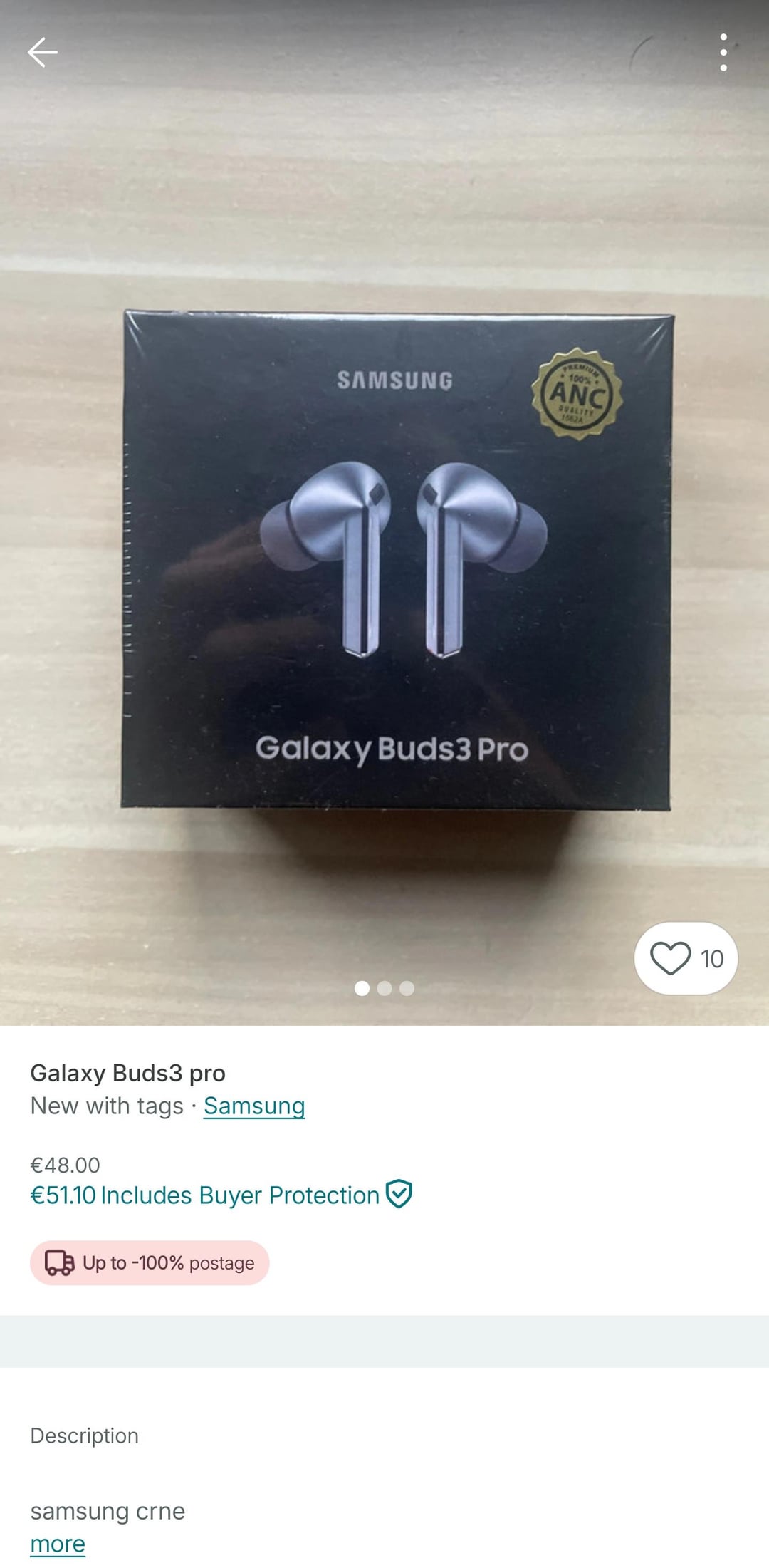769x1568 pixels.
Task: Open the three-dot overflow menu
Action: click(x=723, y=53)
